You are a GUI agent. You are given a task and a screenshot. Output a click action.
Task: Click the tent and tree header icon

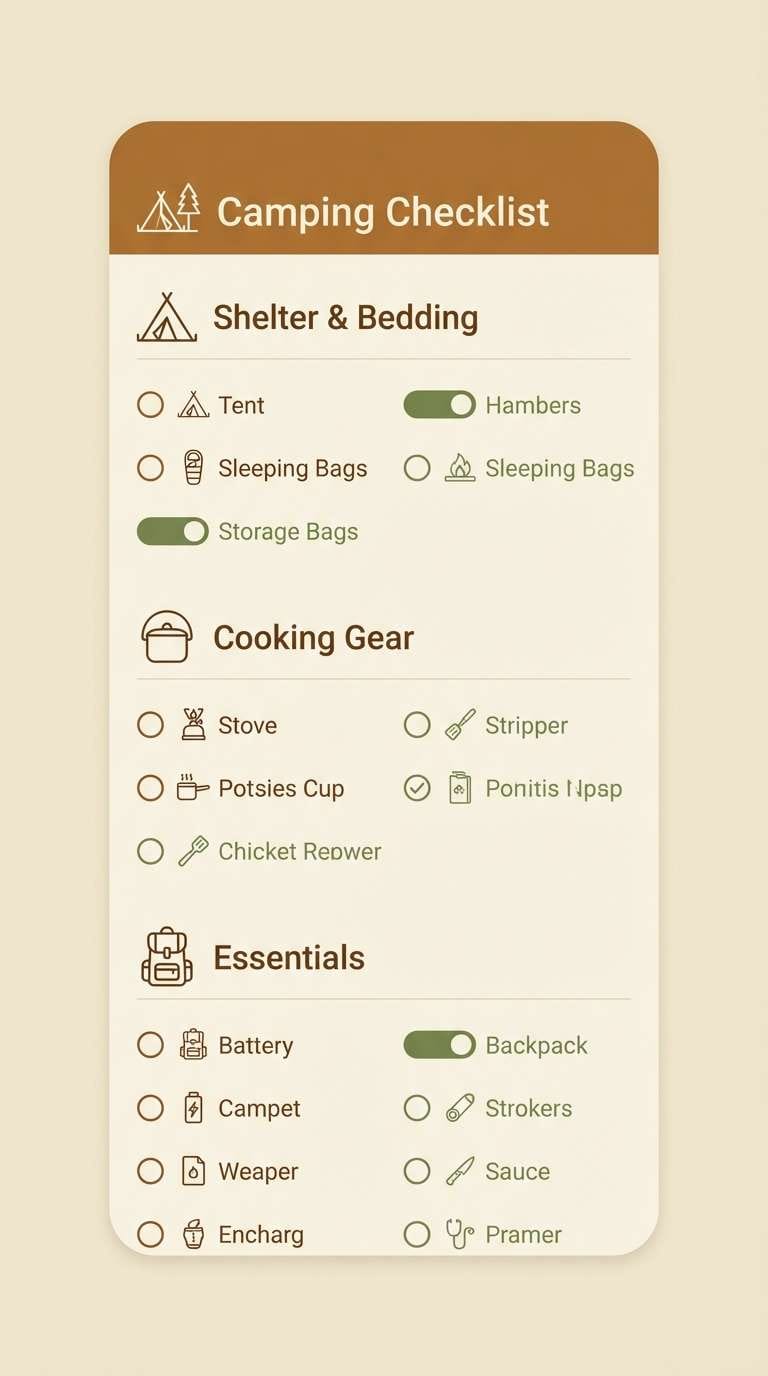[x=168, y=210]
